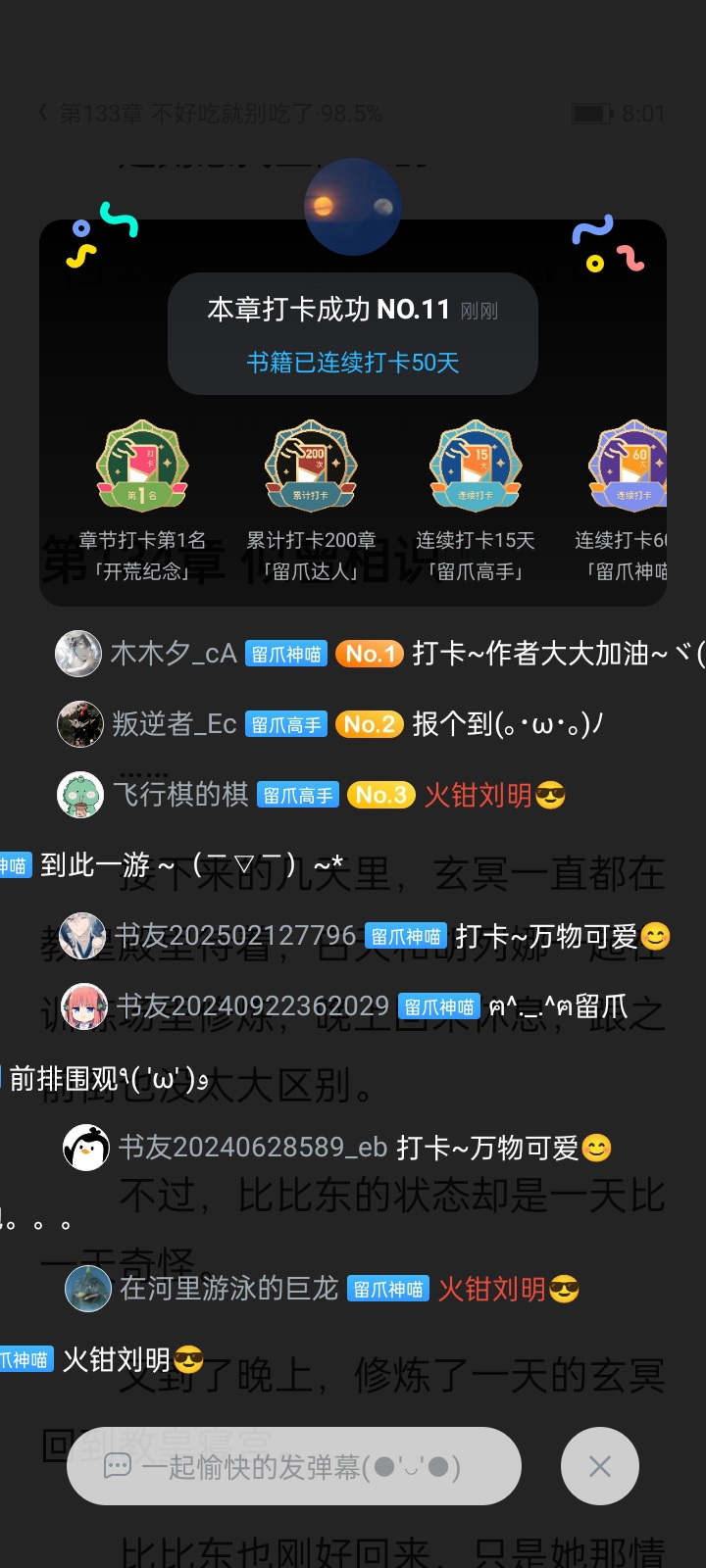Screen dimensions: 706x1568
Task: Go back from chapter 133 with the back arrow
Action: pos(43,114)
